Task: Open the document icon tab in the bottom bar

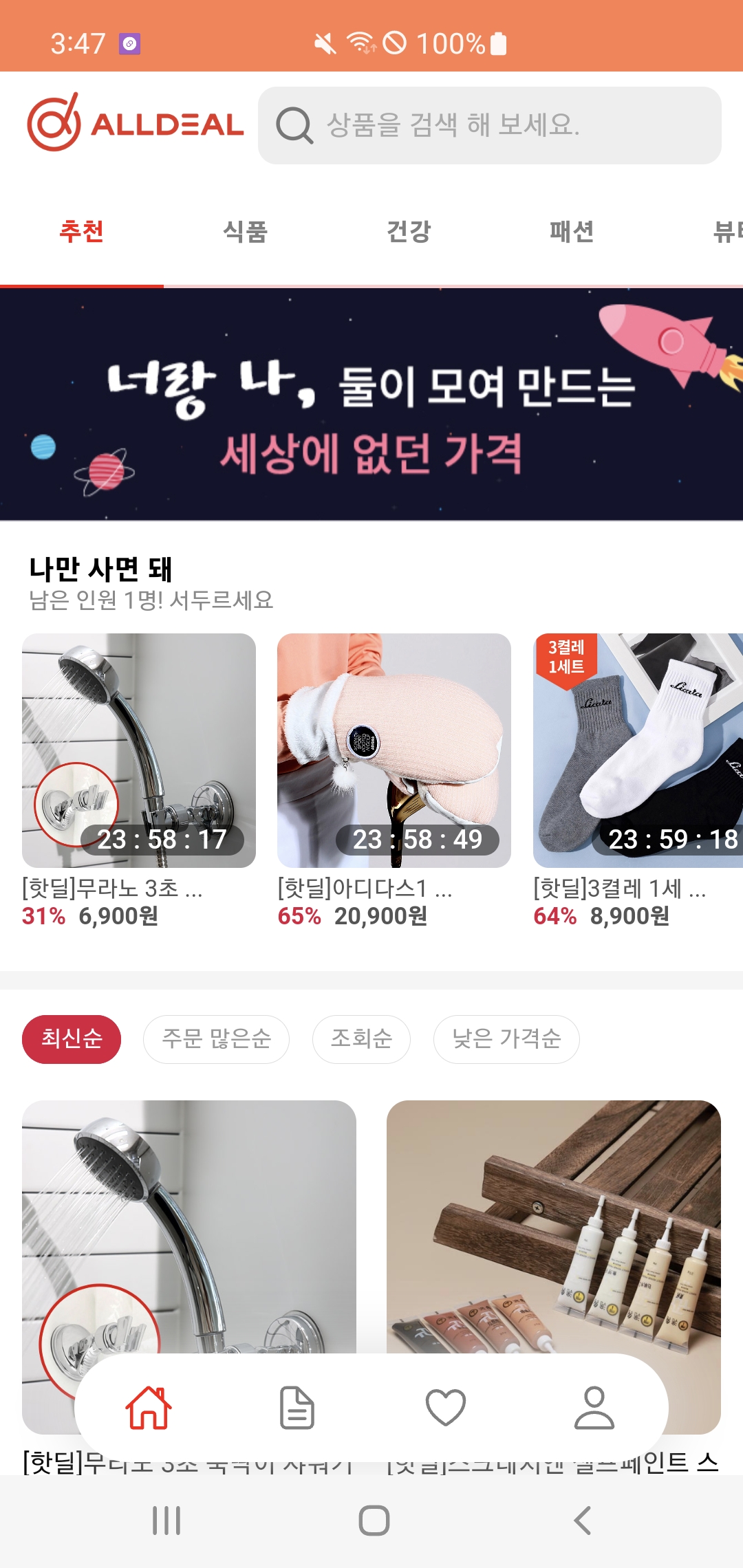Action: coord(297,1408)
